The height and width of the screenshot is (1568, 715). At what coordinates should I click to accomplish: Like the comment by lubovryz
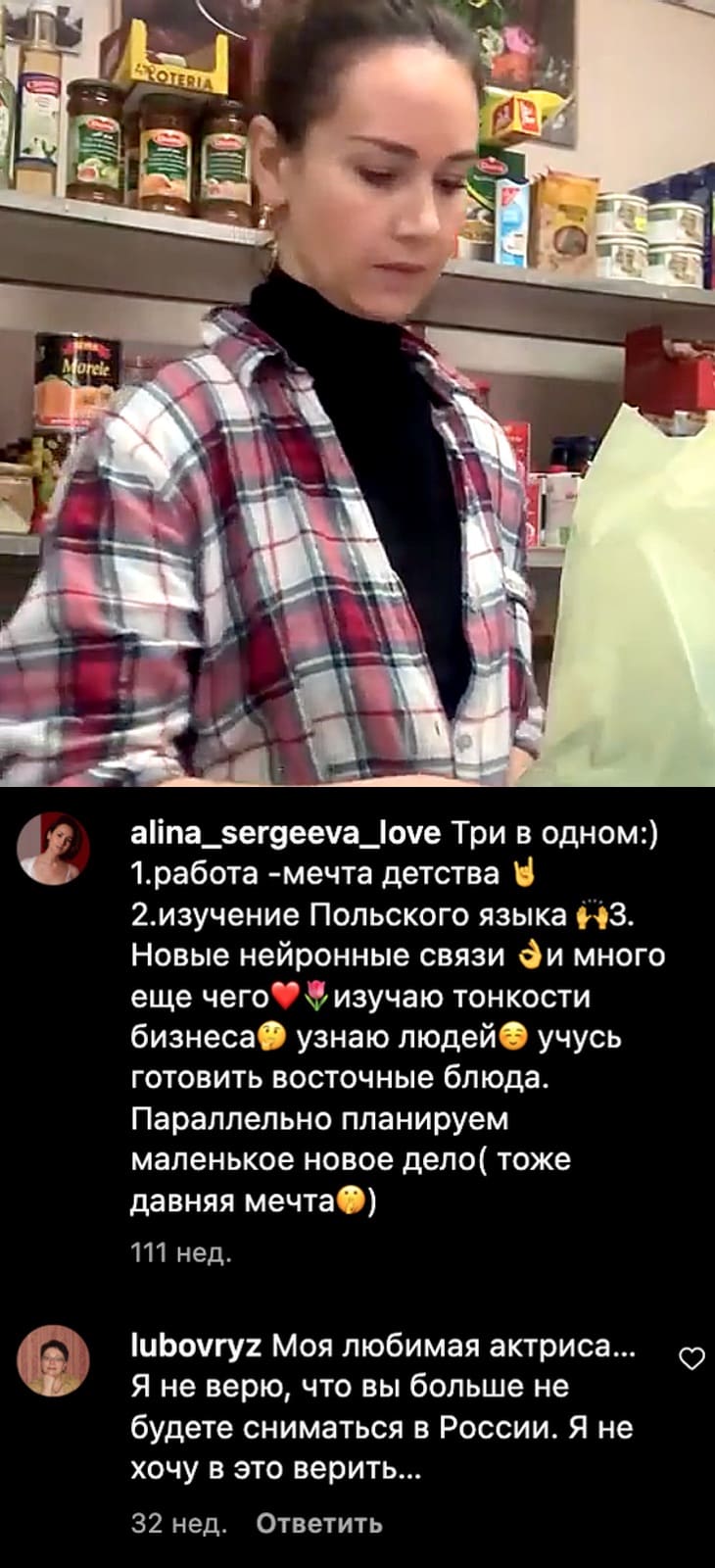[x=691, y=1359]
